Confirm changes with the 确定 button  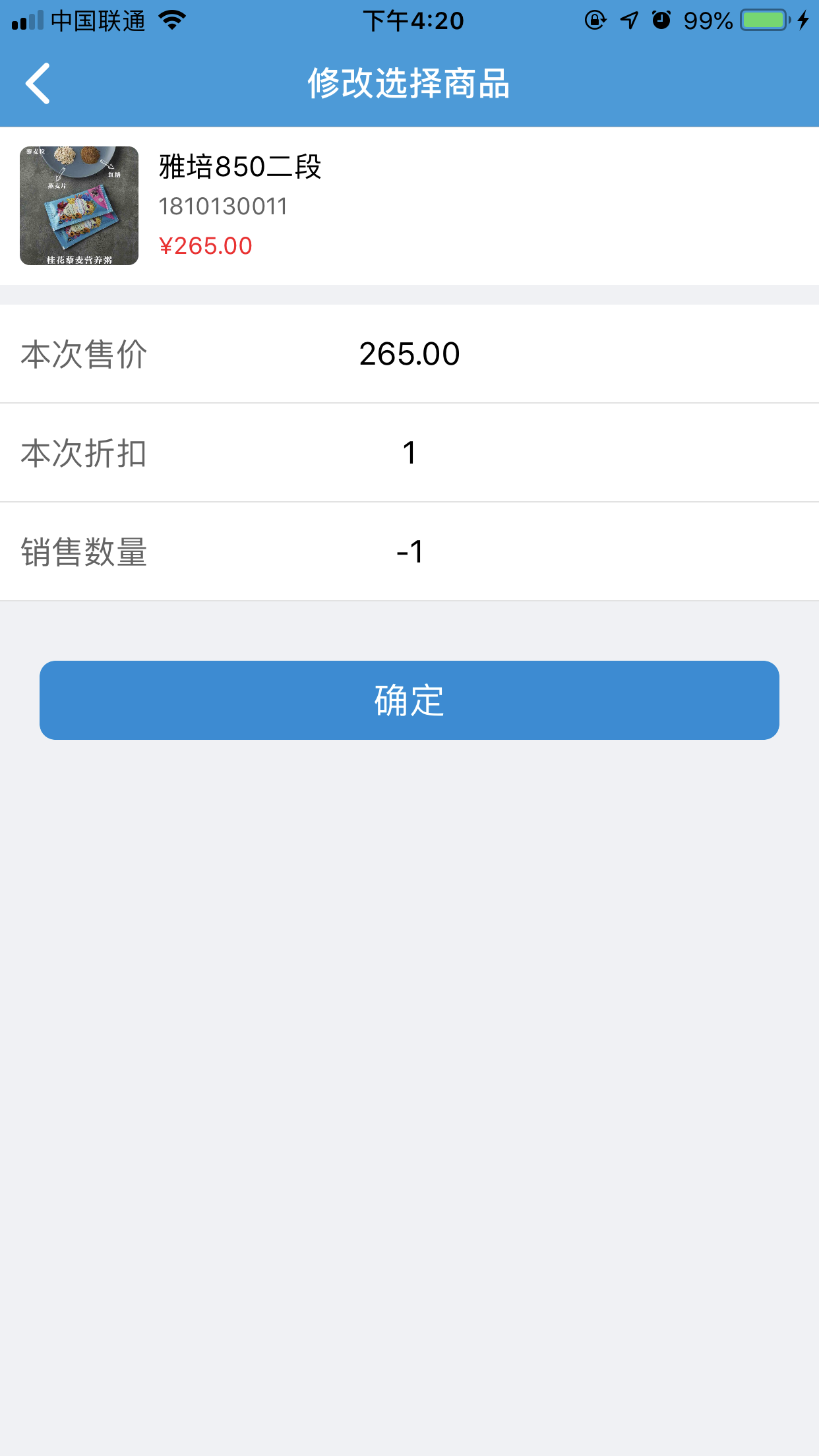409,700
